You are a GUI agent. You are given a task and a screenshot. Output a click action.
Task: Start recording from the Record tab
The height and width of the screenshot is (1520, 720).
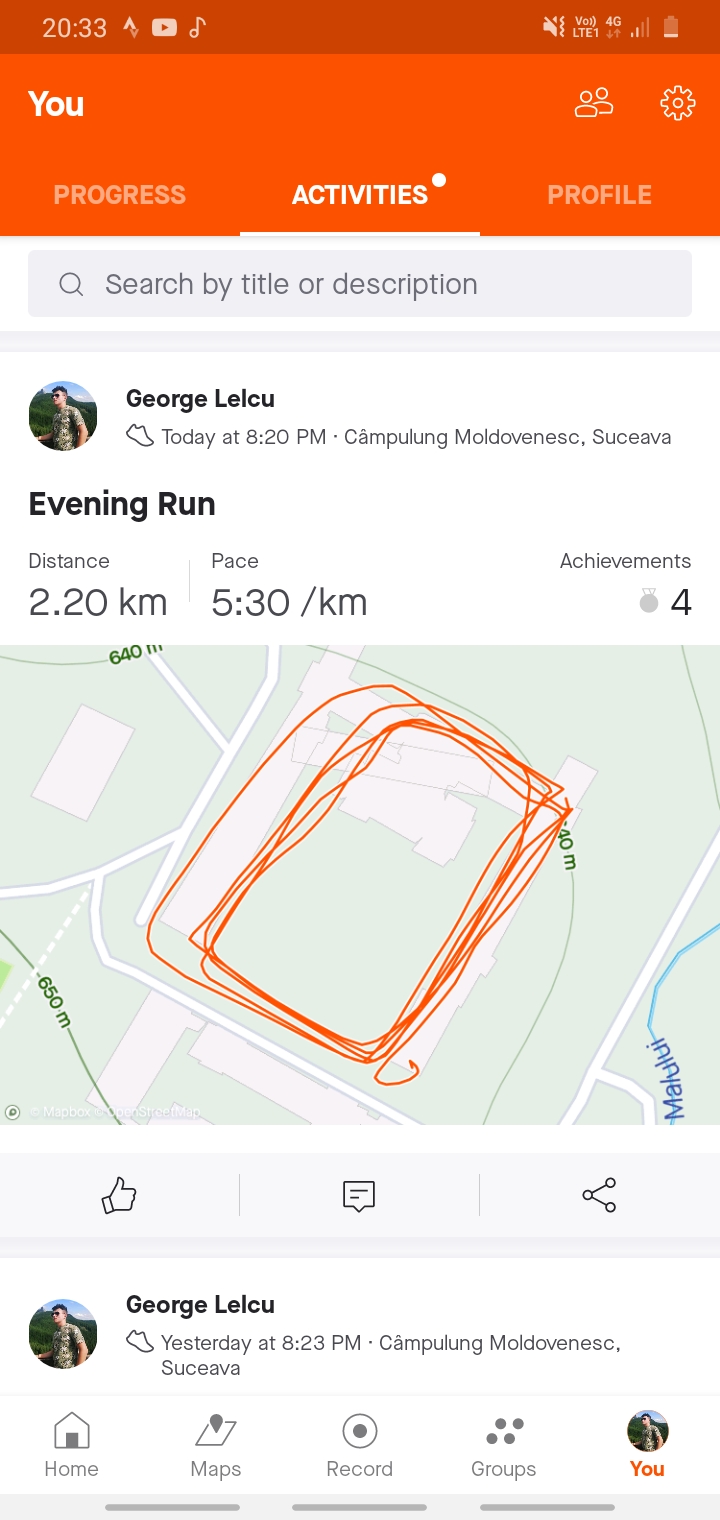tap(359, 1445)
